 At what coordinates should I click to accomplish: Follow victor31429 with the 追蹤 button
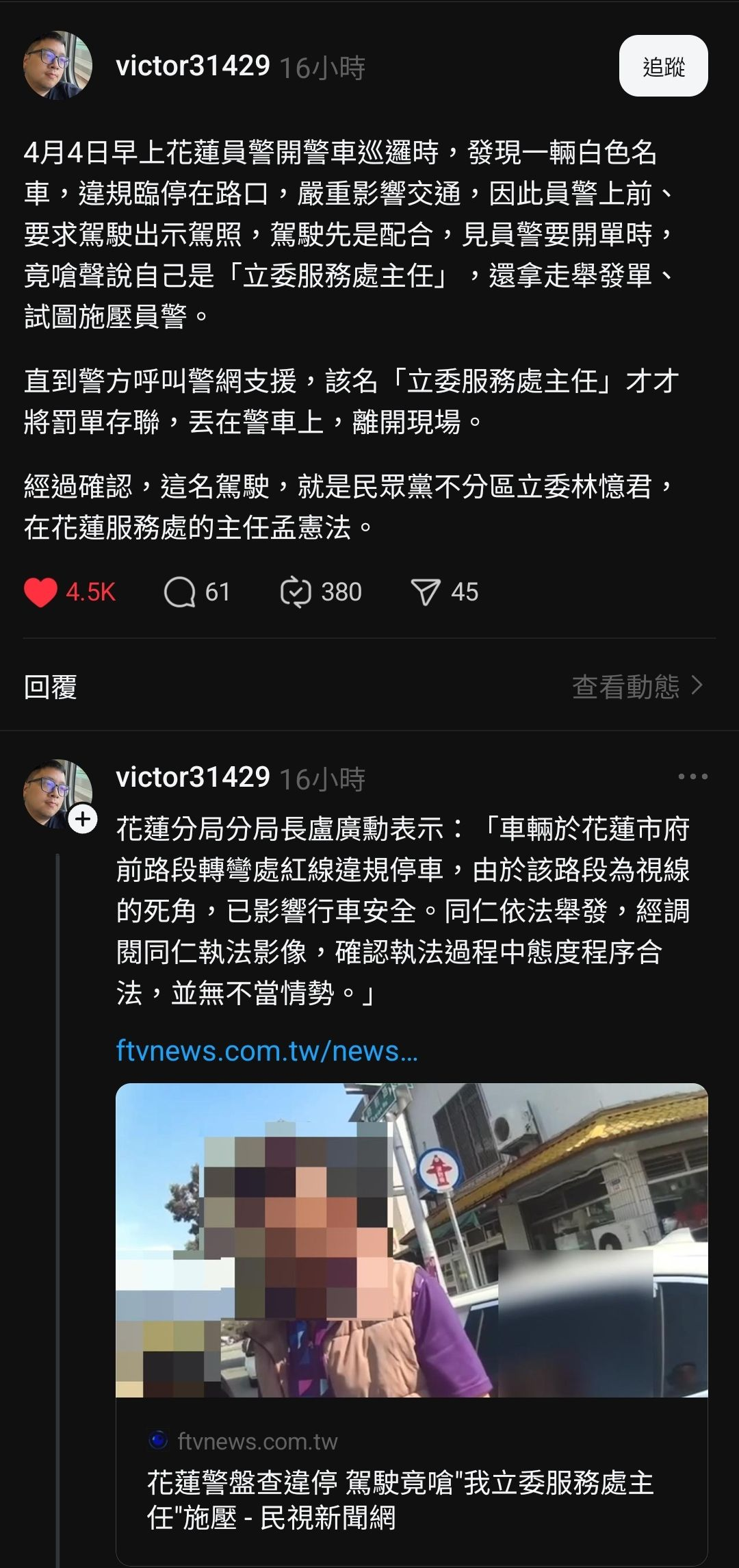click(662, 66)
